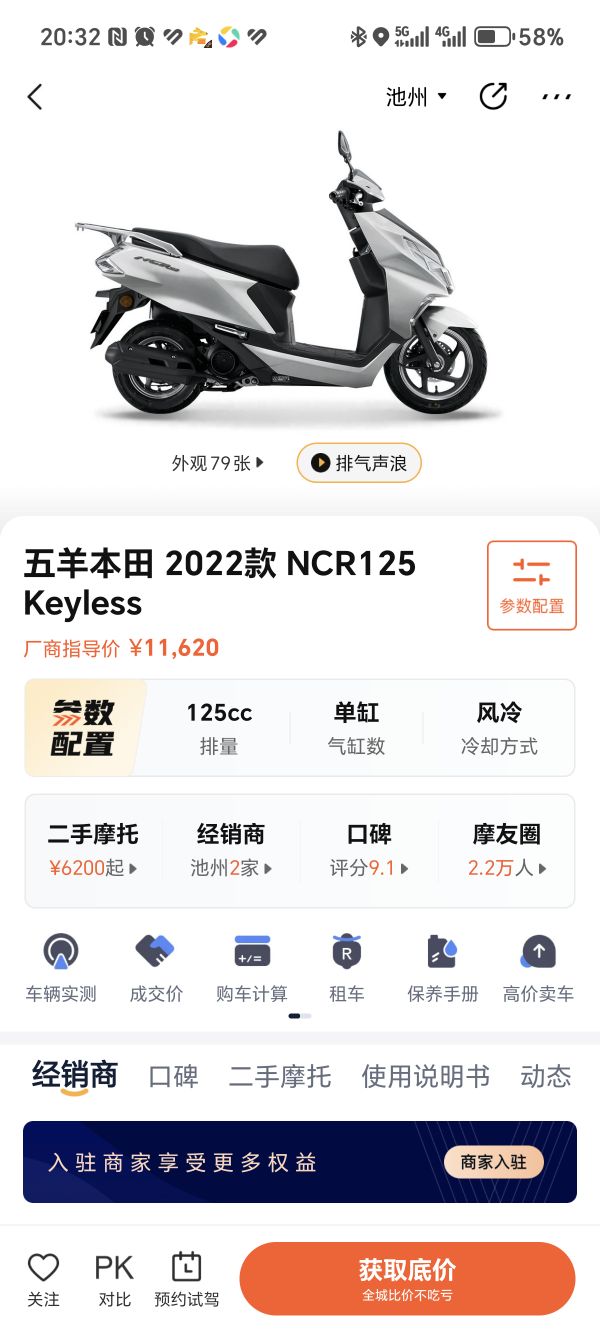Open the 购车计算 purchase calculator

252,967
